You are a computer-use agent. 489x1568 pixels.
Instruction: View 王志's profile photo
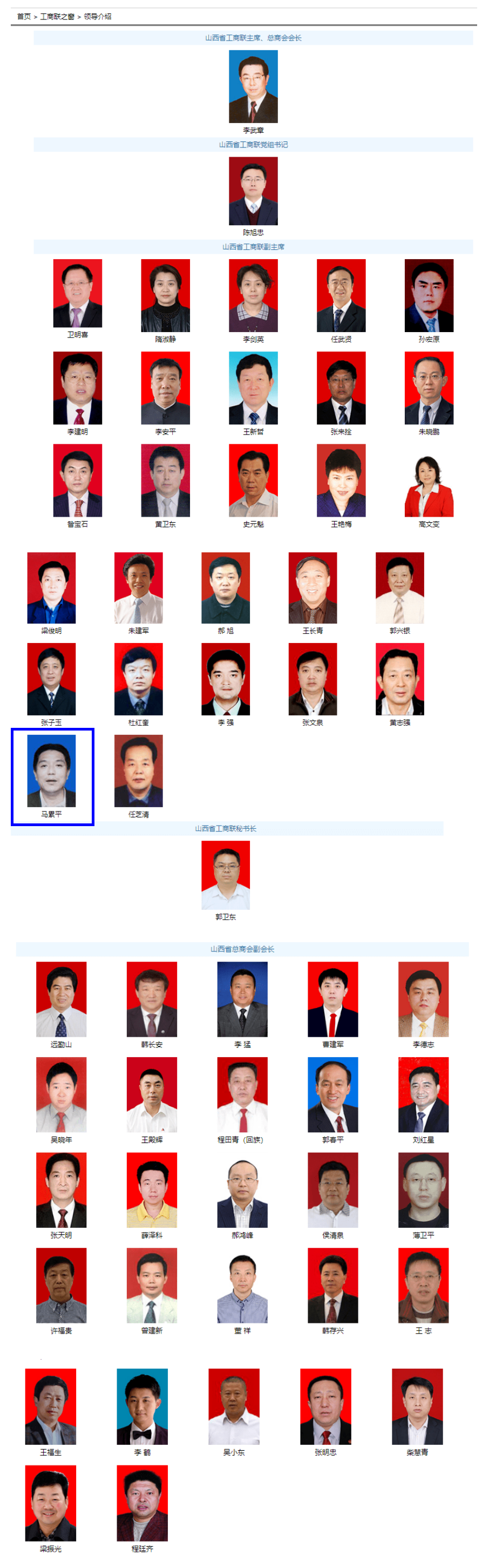423,1286
